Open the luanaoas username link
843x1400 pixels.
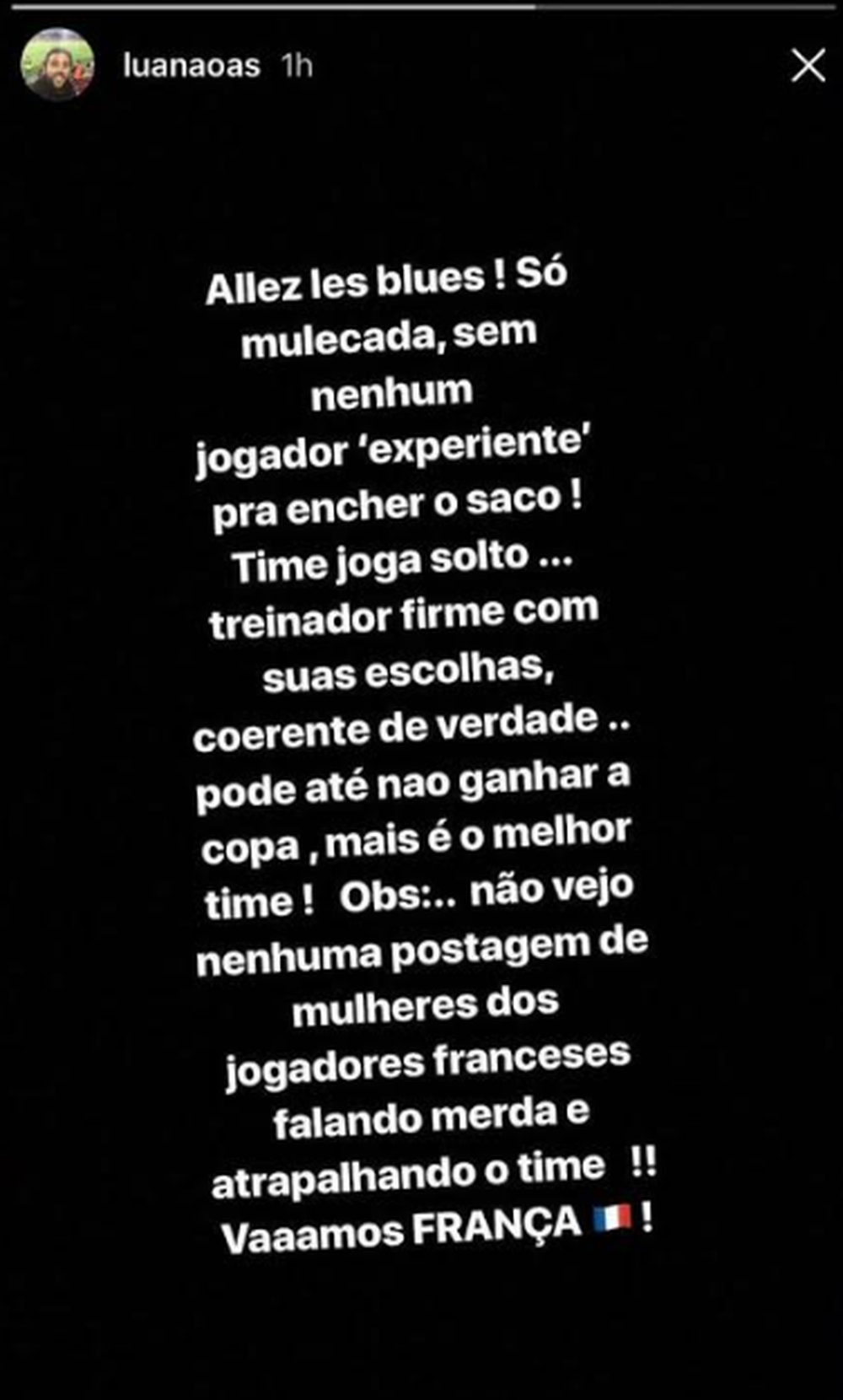point(191,65)
